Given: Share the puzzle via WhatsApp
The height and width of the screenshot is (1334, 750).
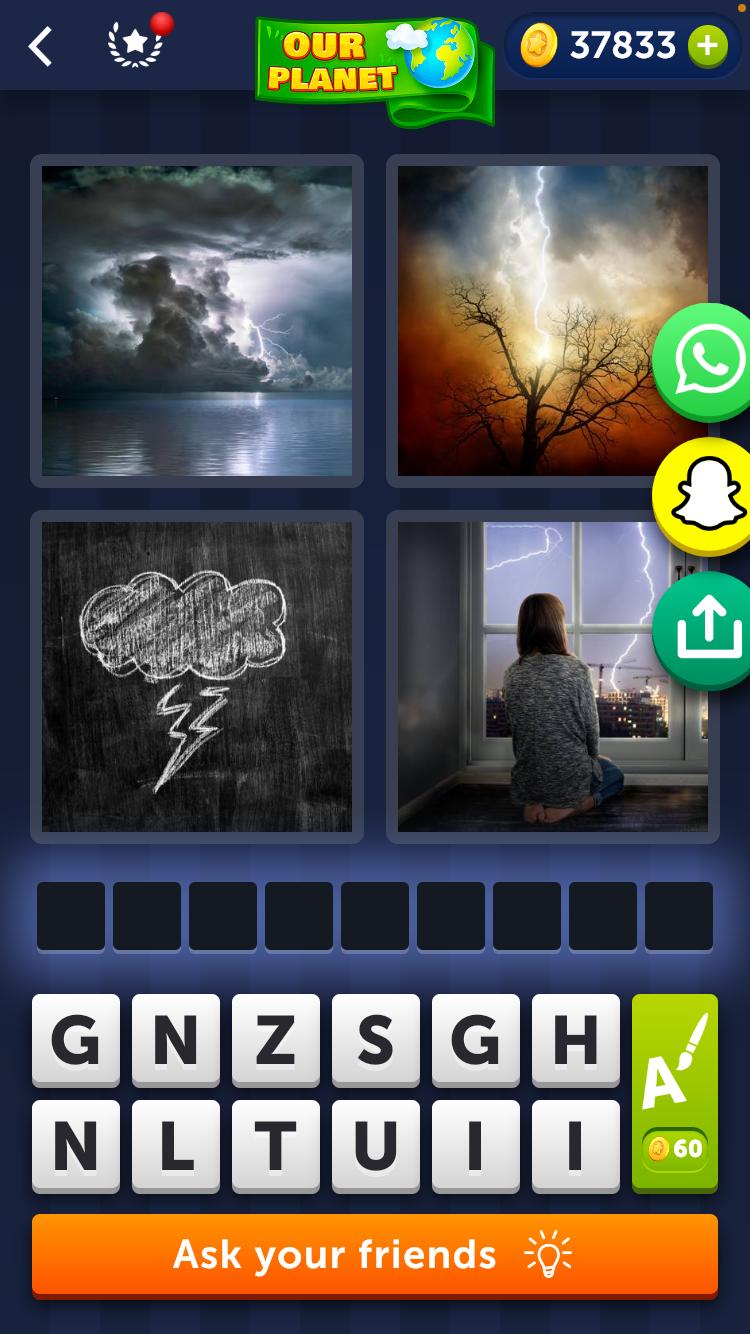Looking at the screenshot, I should 708,362.
